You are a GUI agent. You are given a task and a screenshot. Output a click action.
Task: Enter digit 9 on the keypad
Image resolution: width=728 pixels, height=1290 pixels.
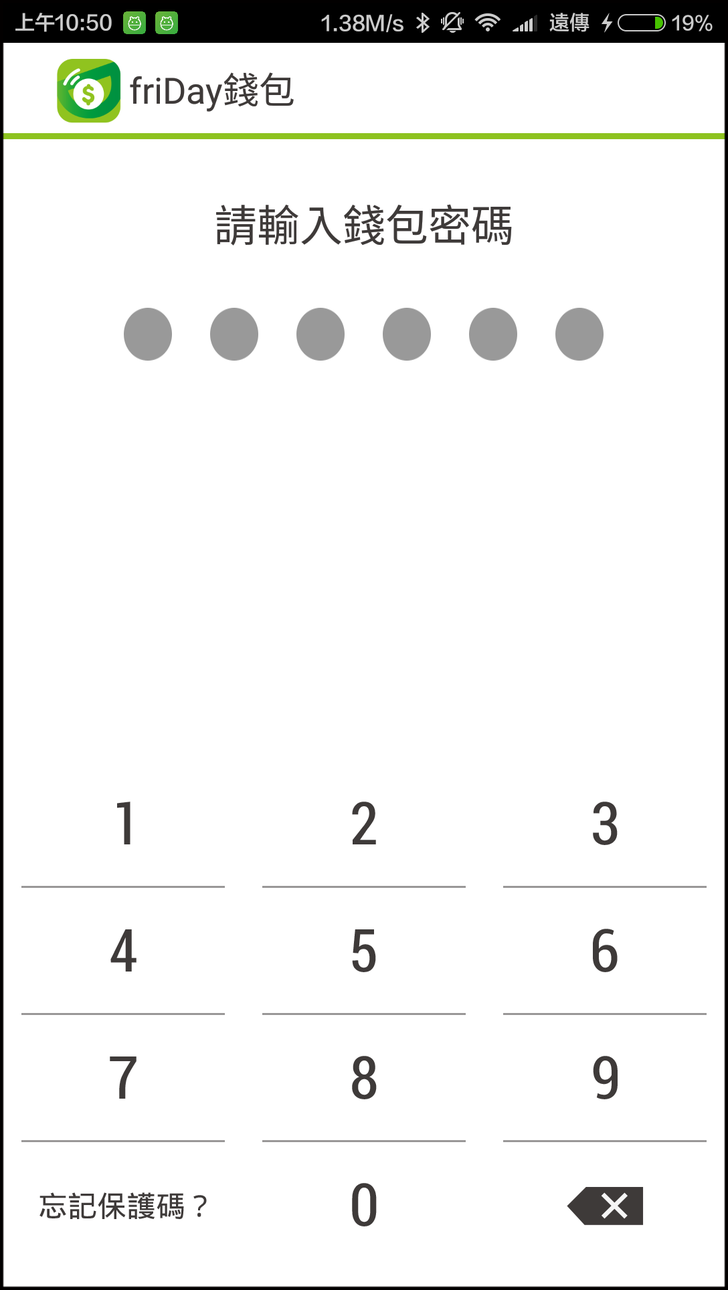pyautogui.click(x=604, y=1078)
